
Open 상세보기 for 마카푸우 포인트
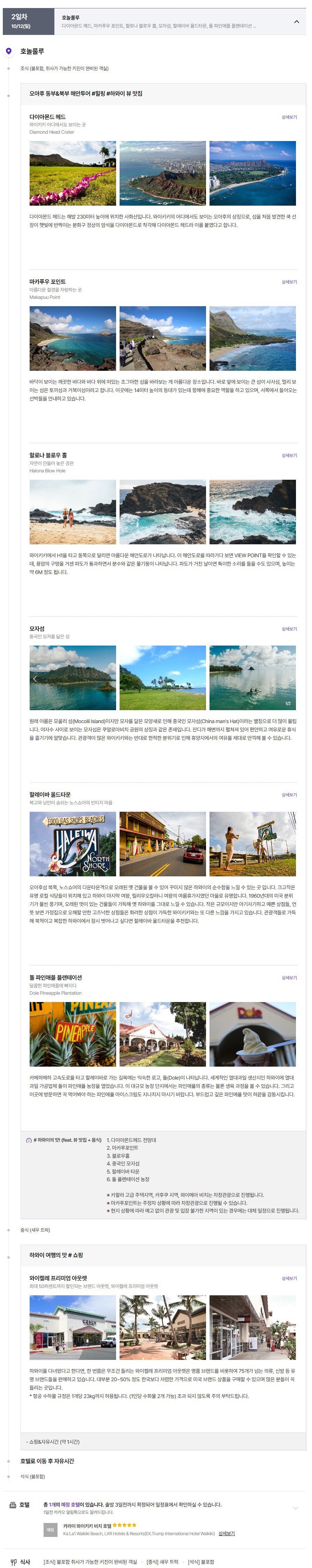pos(289,282)
